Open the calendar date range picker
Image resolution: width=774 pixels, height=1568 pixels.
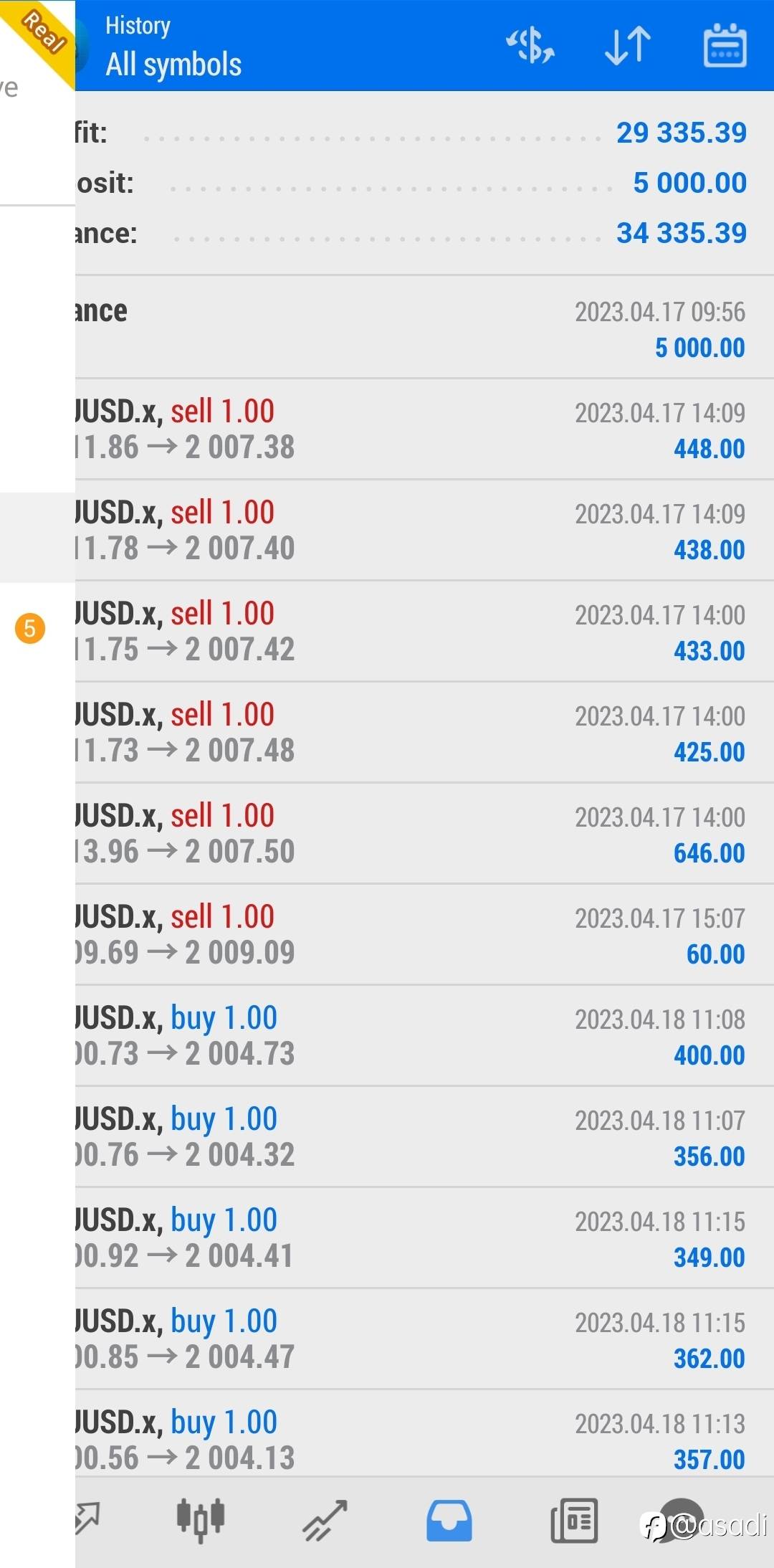click(x=725, y=46)
